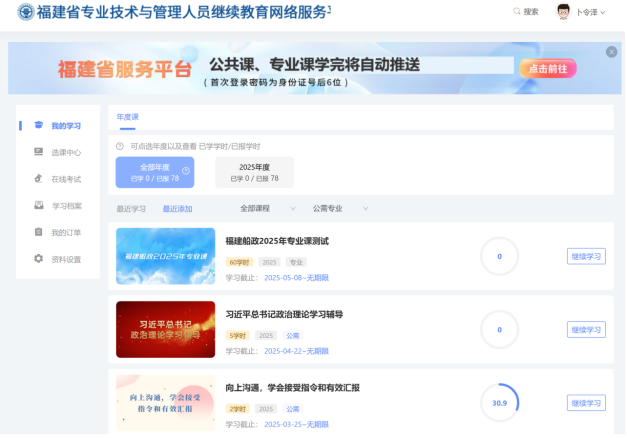Continue learning 习近平总书记政治理论学习辅导

click(586, 329)
